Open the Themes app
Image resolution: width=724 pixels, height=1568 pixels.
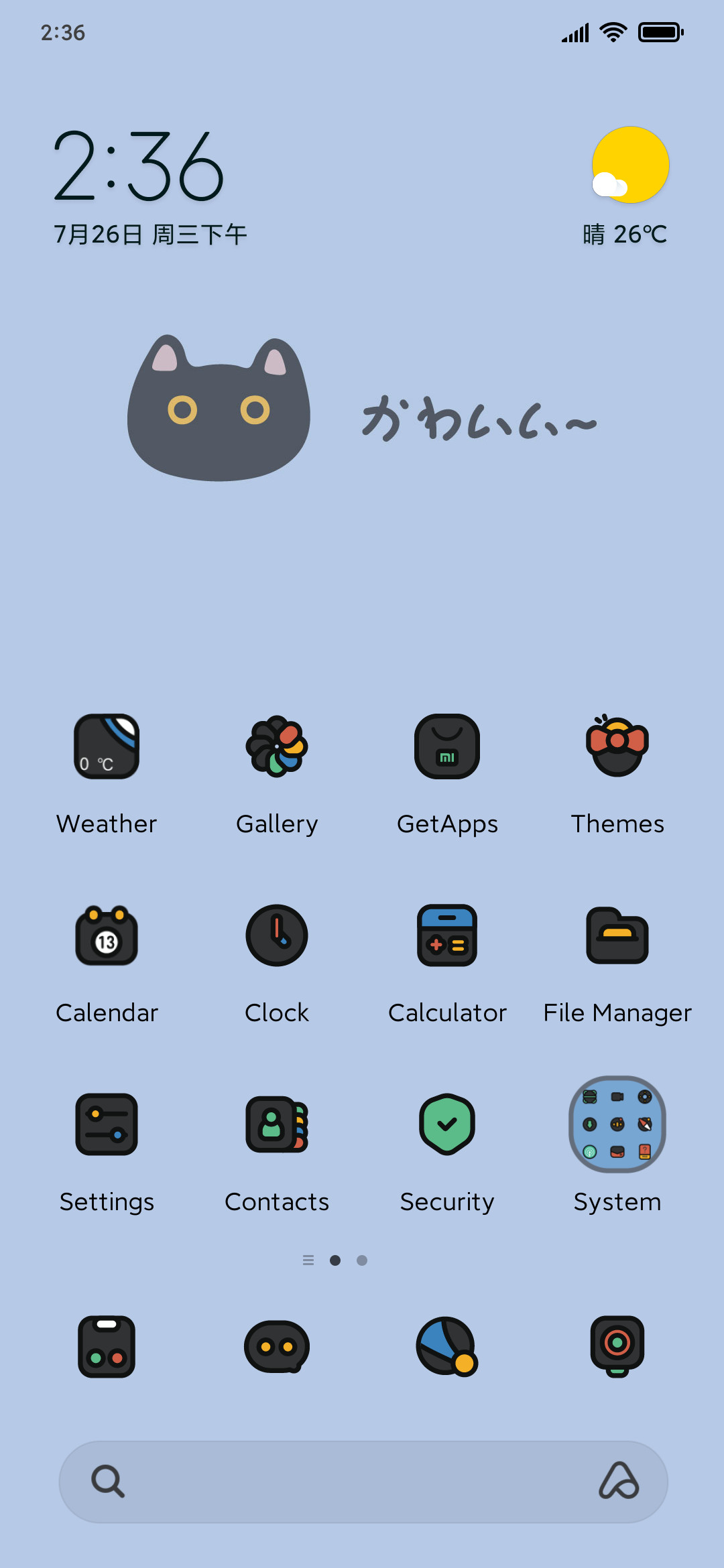(617, 745)
